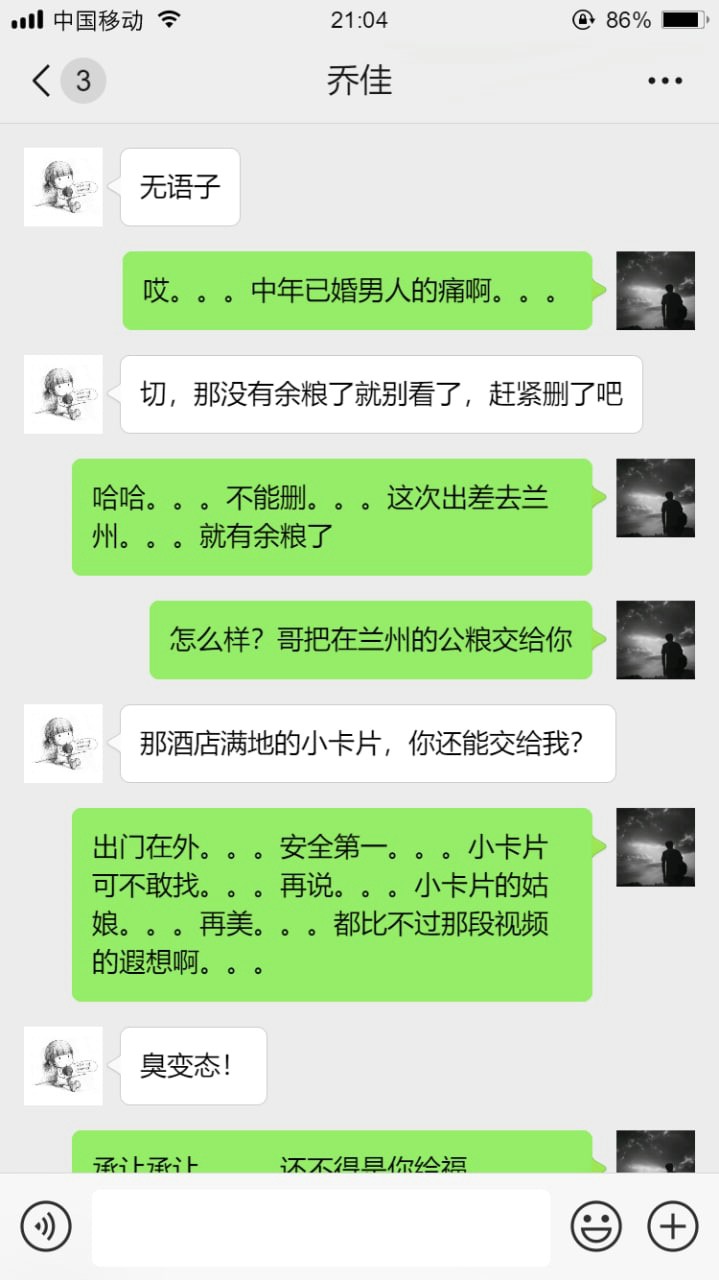Switch to voice message input
Screen dimensions: 719x1280
pos(46,1226)
